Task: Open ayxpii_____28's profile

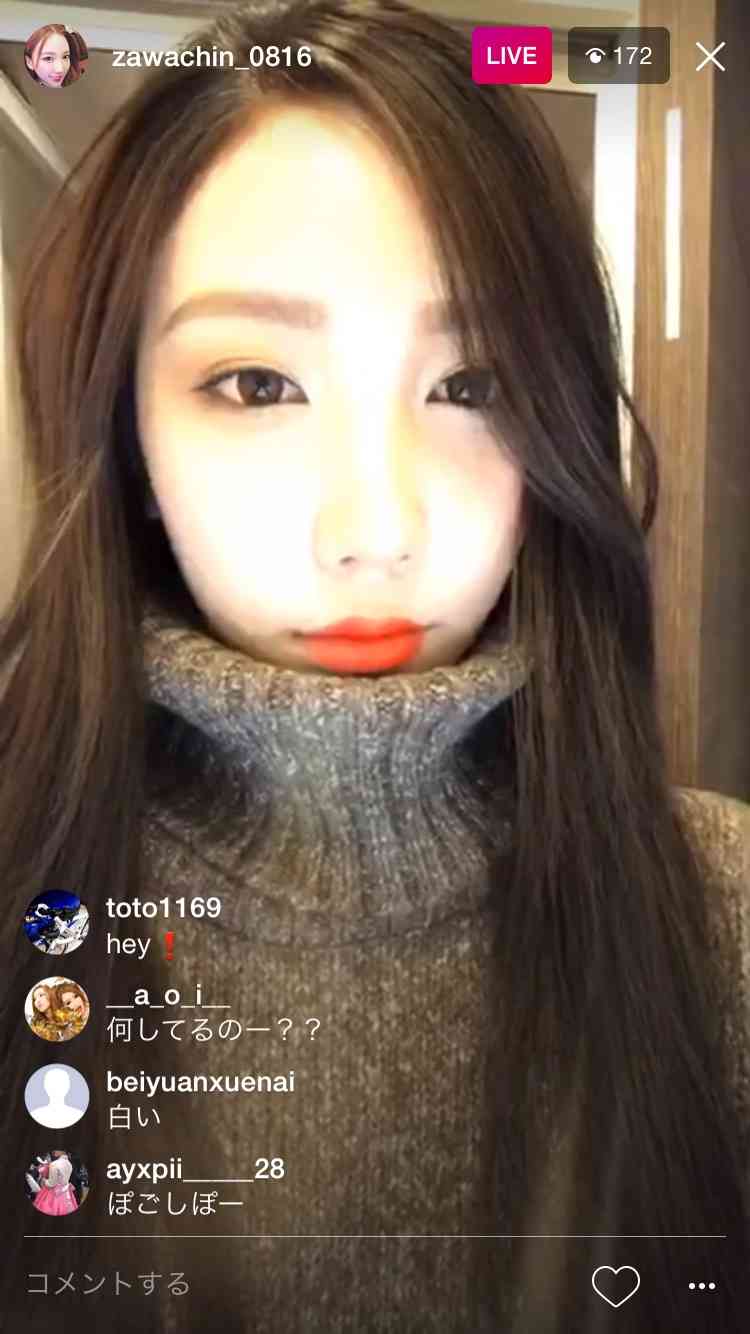Action: (57, 1183)
